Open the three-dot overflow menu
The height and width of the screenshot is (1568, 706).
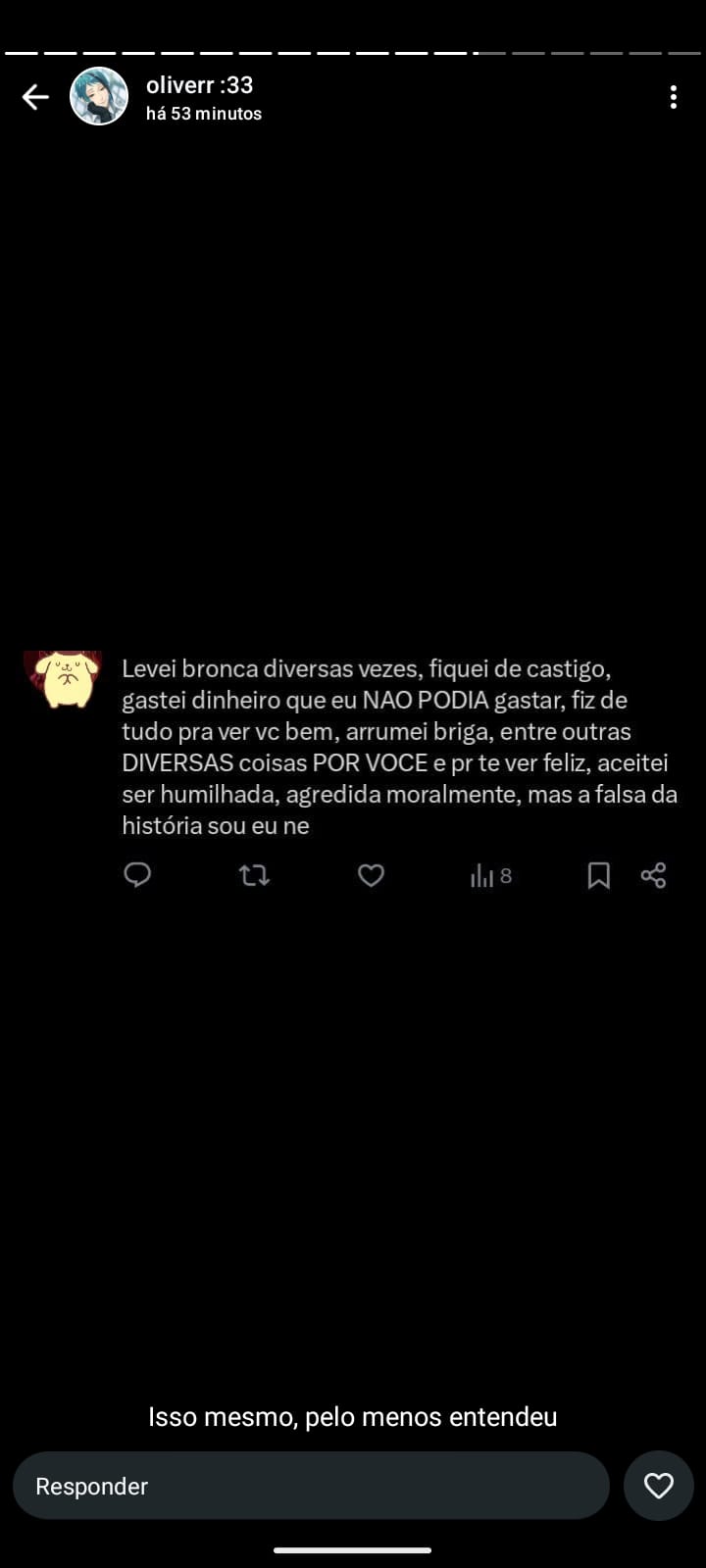tap(673, 97)
